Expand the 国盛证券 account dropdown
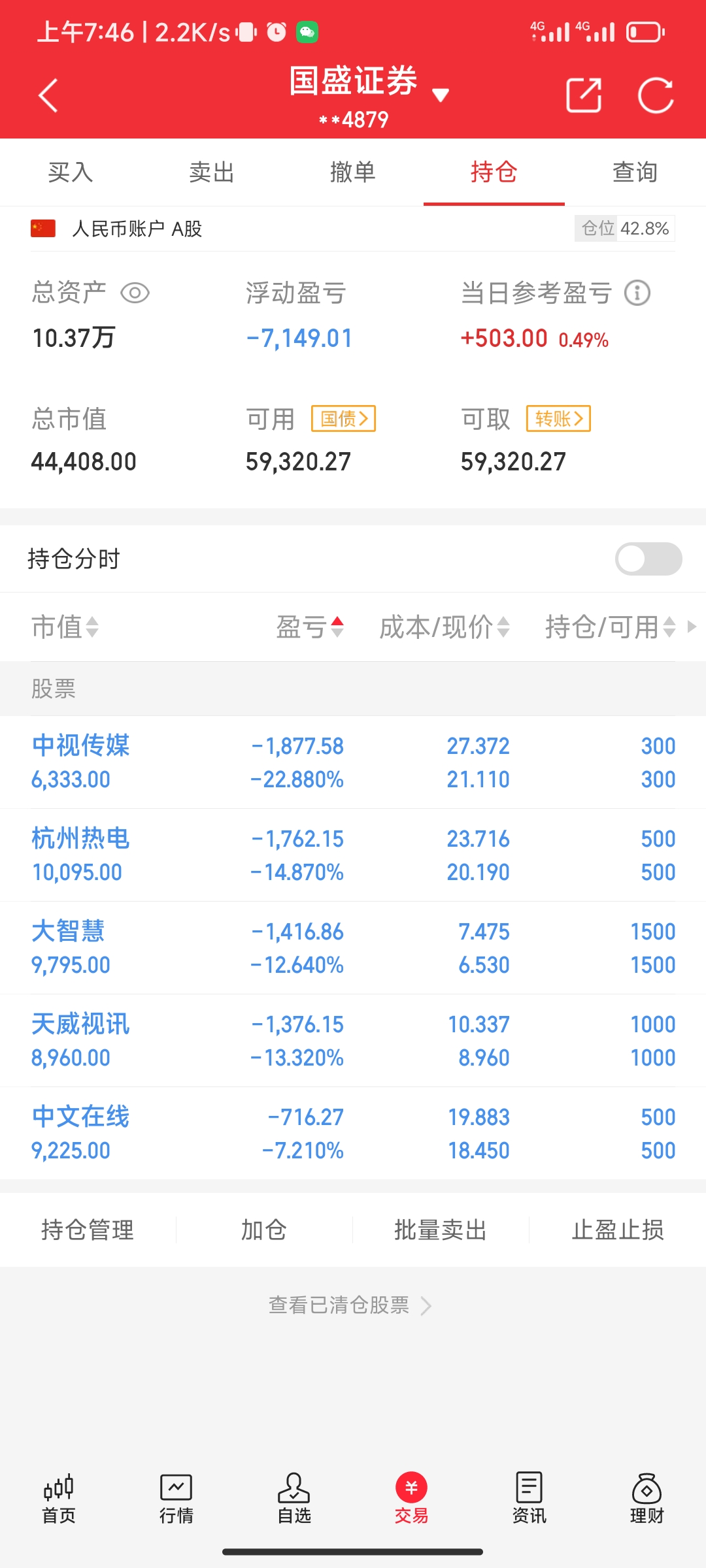Screen dimensions: 706x1568 441,95
